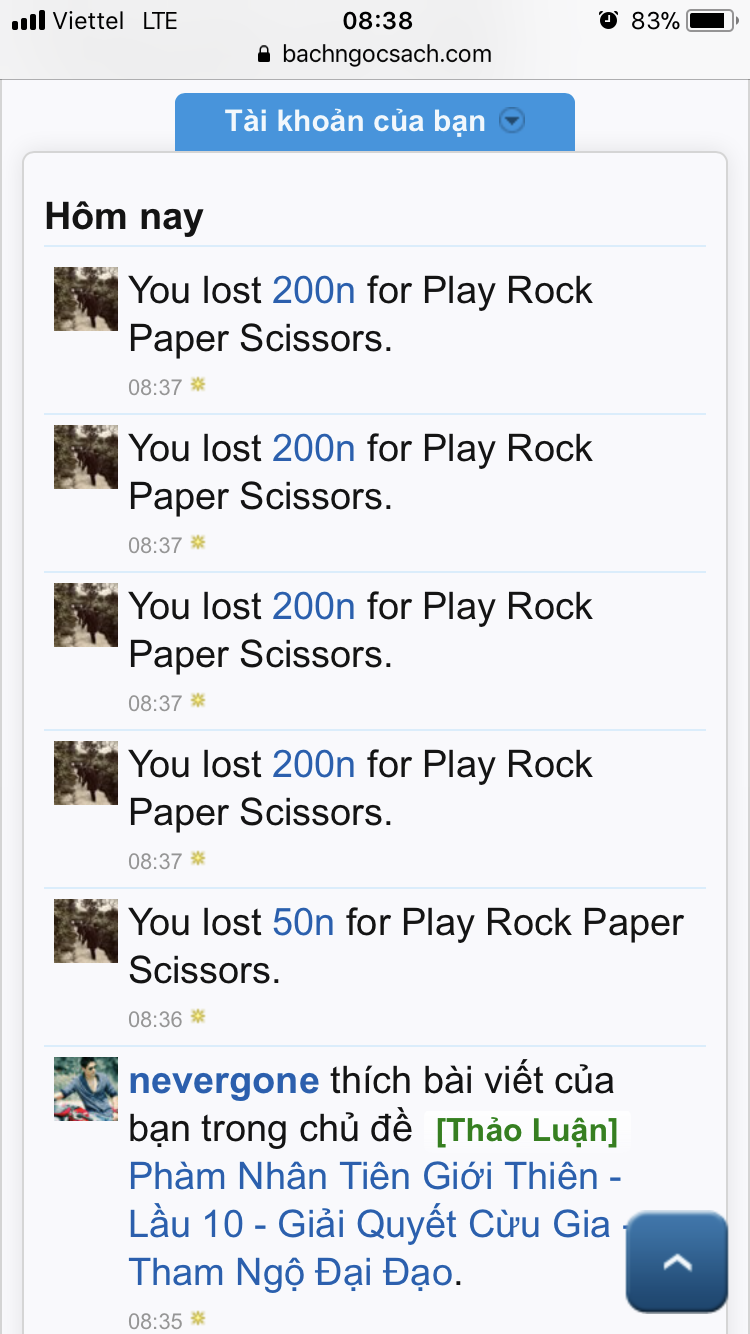
Task: Tap the star icon next to 08:37 timestamp
Action: coord(196,386)
